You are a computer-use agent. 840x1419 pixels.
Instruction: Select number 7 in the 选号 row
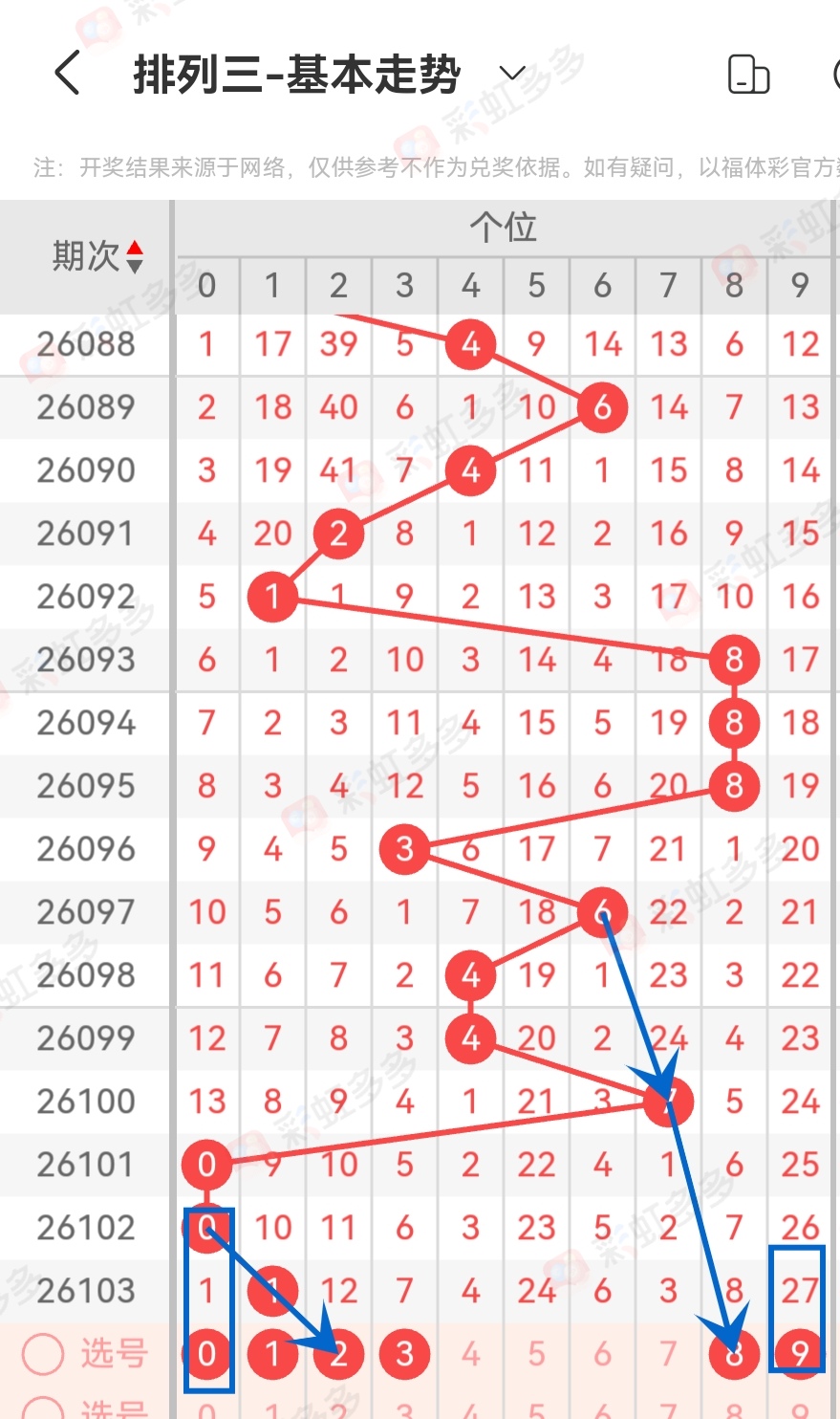point(667,1354)
